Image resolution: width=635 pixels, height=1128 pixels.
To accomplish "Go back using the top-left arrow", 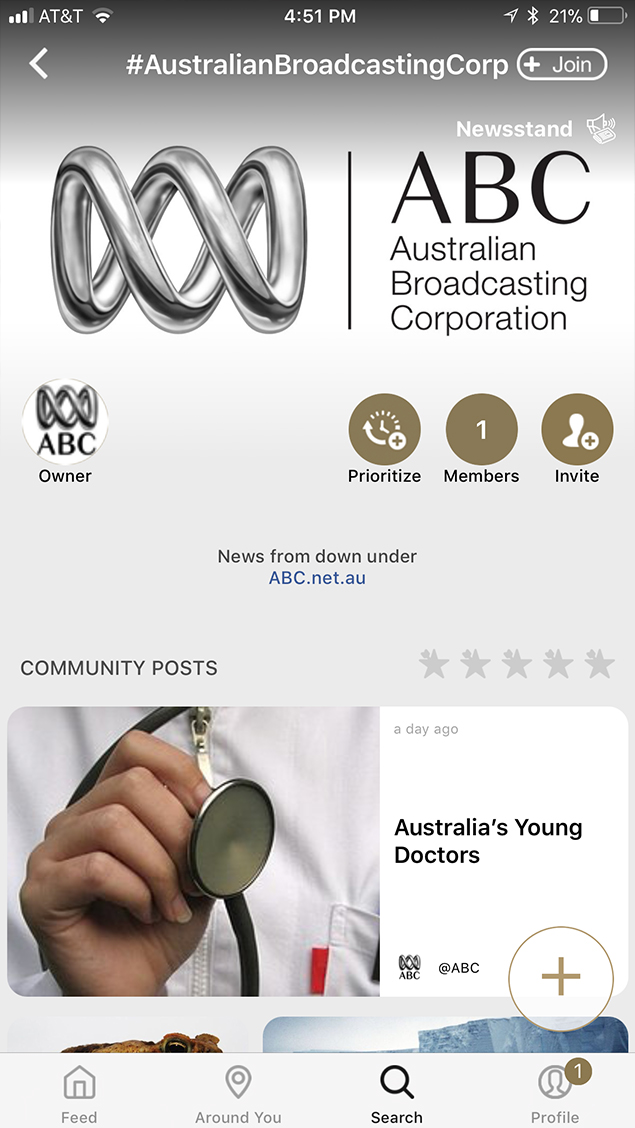I will pos(38,65).
